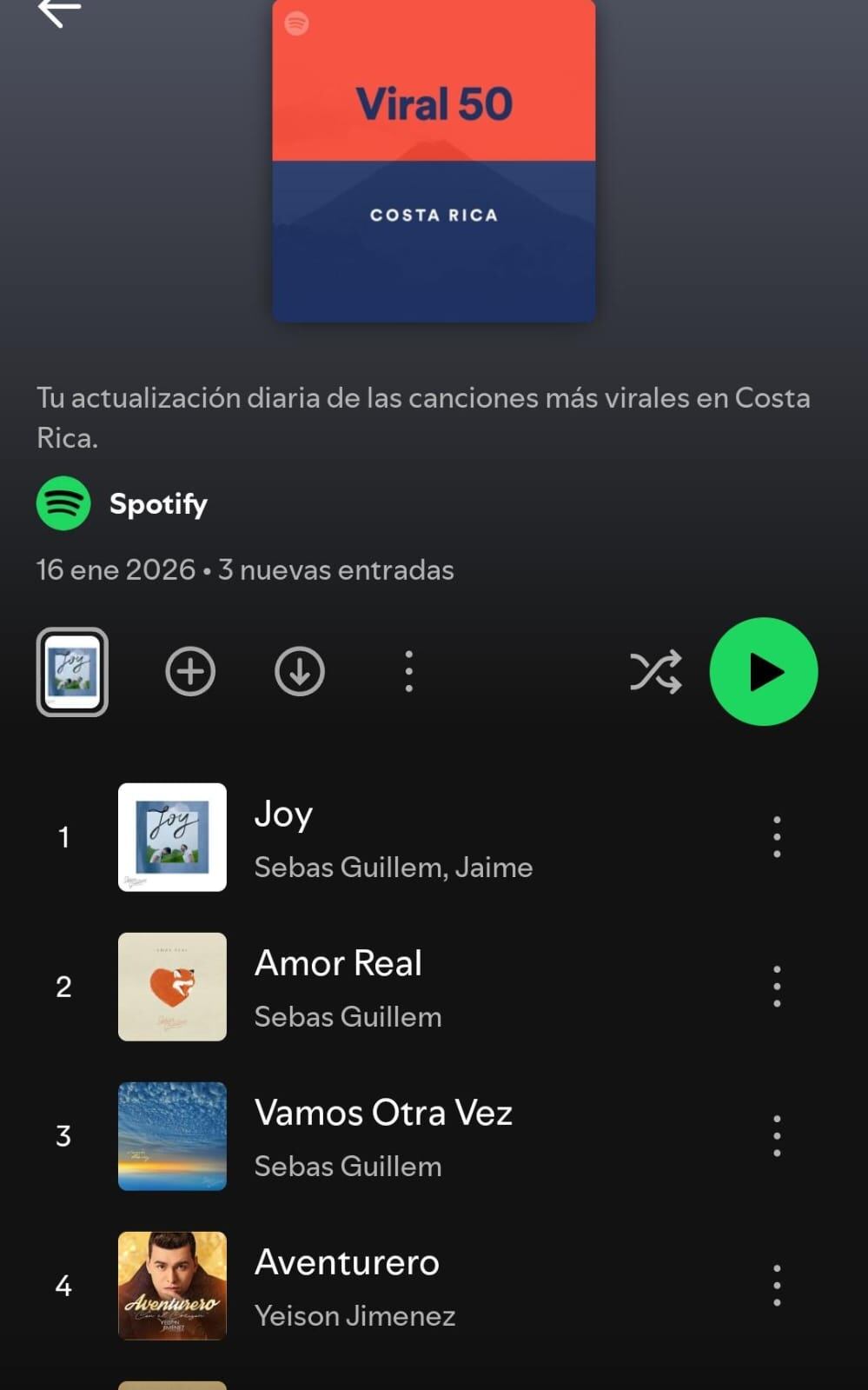Tap the Amor Real album thumbnail
Viewport: 868px width, 1390px height.
[172, 987]
